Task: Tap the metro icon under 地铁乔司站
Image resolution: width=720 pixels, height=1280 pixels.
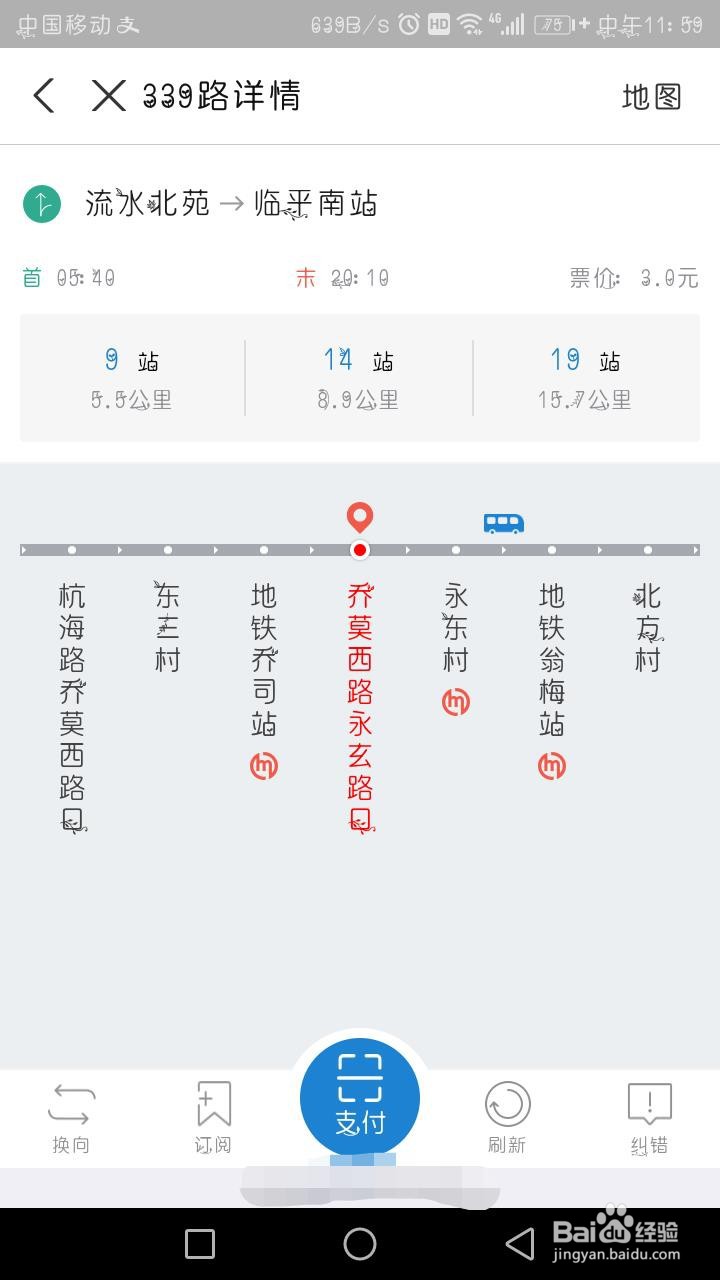Action: [x=263, y=766]
